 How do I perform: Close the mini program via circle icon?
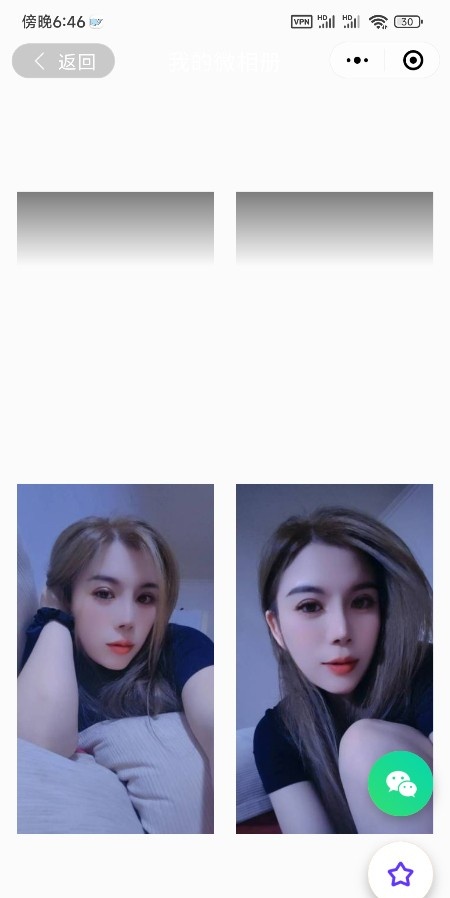(x=413, y=60)
